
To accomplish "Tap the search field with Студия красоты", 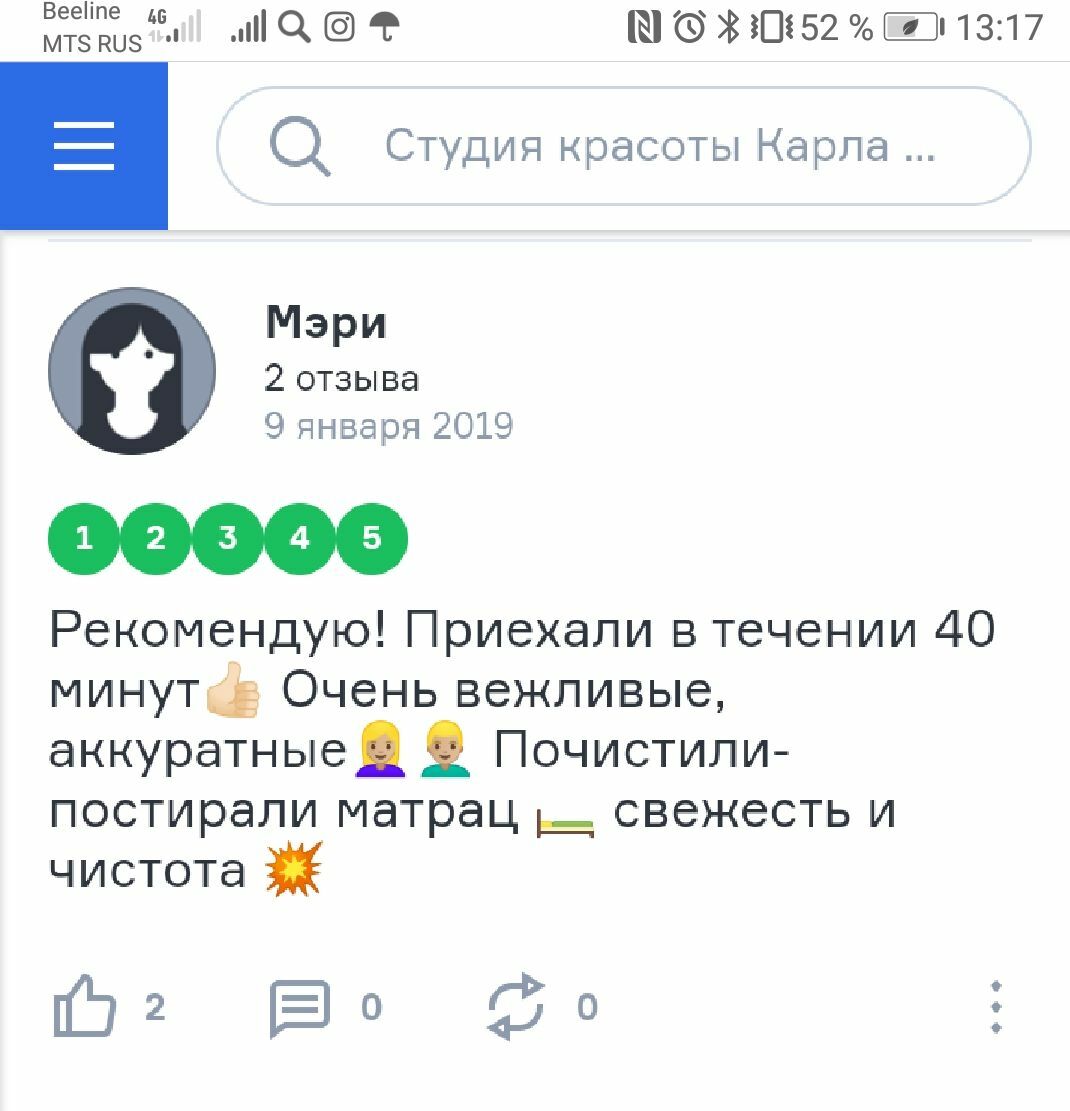I will 623,147.
